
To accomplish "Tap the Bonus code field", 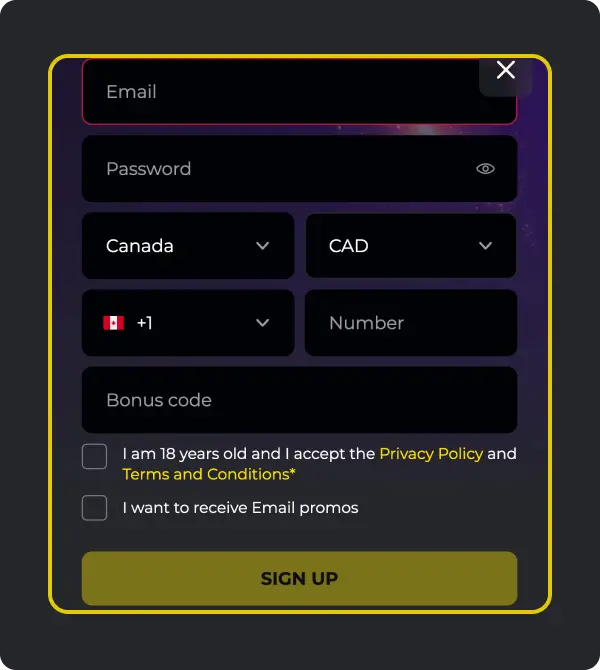I will pyautogui.click(x=299, y=400).
